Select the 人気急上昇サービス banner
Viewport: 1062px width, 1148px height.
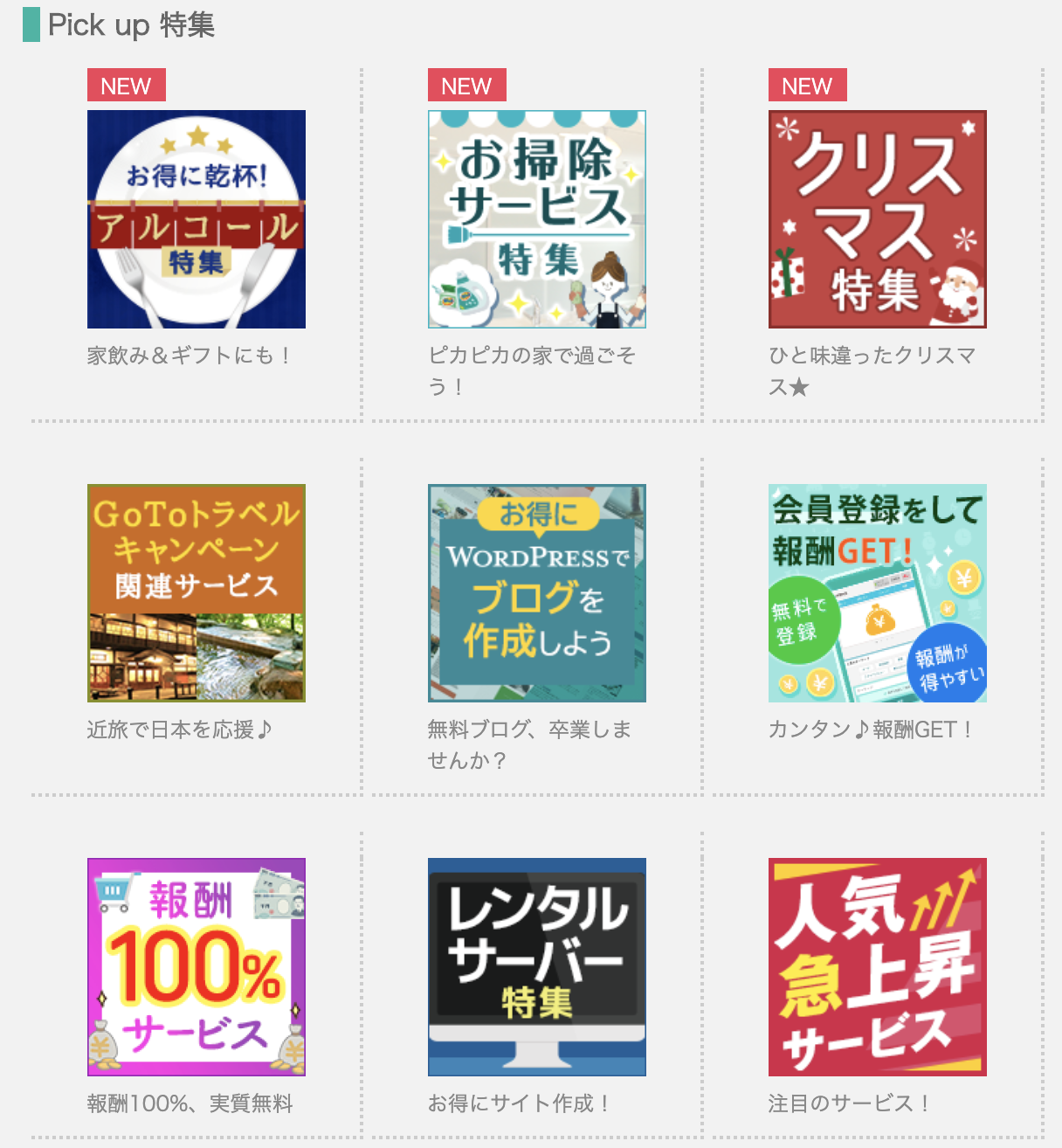click(878, 967)
